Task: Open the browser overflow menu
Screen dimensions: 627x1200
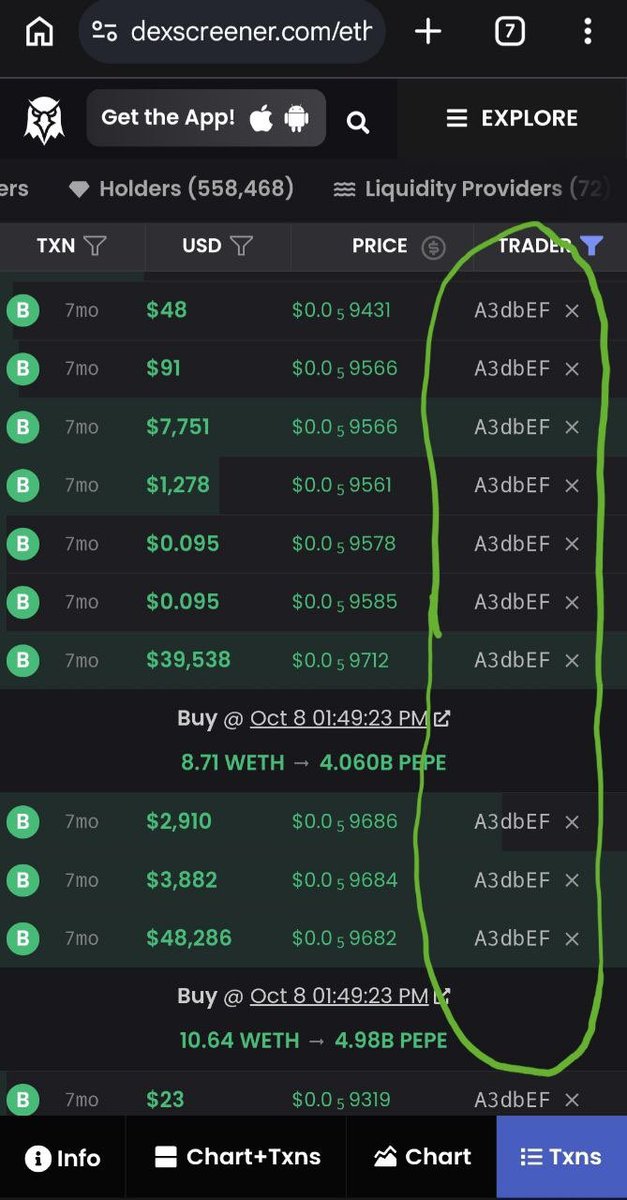Action: (588, 32)
